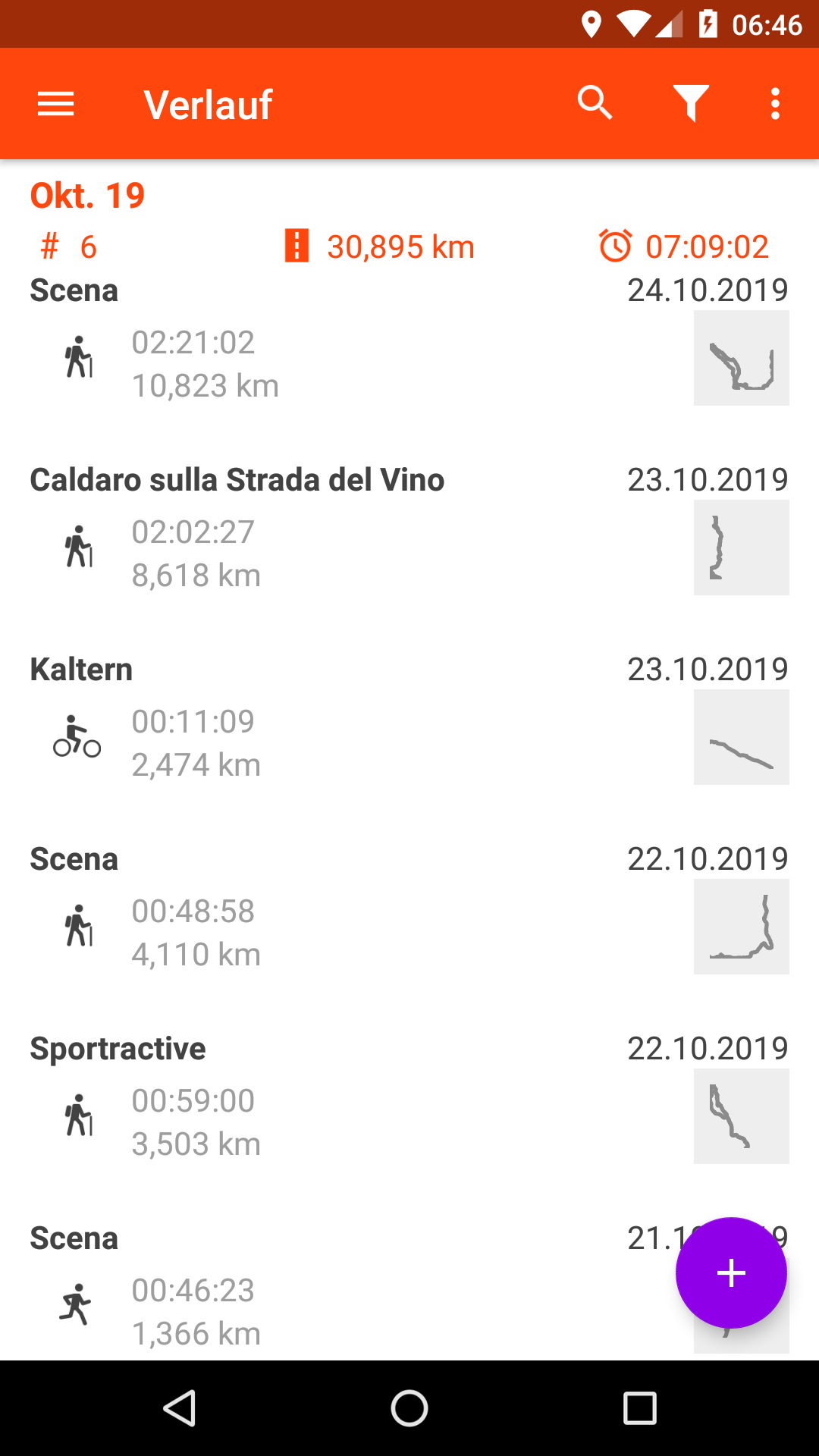Search the activity history
The height and width of the screenshot is (1456, 819).
click(595, 103)
